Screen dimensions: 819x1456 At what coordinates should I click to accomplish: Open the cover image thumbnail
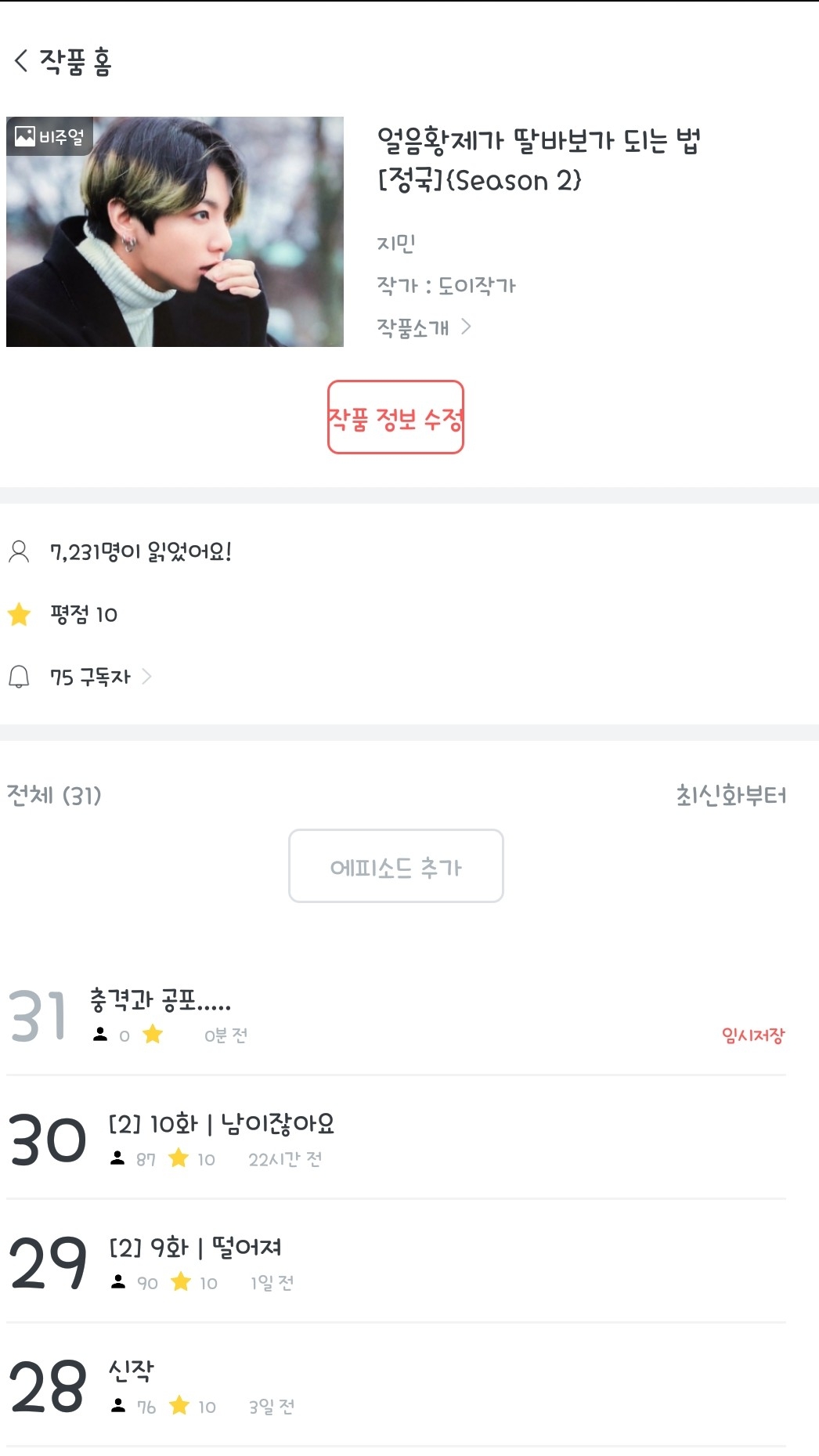tap(175, 232)
